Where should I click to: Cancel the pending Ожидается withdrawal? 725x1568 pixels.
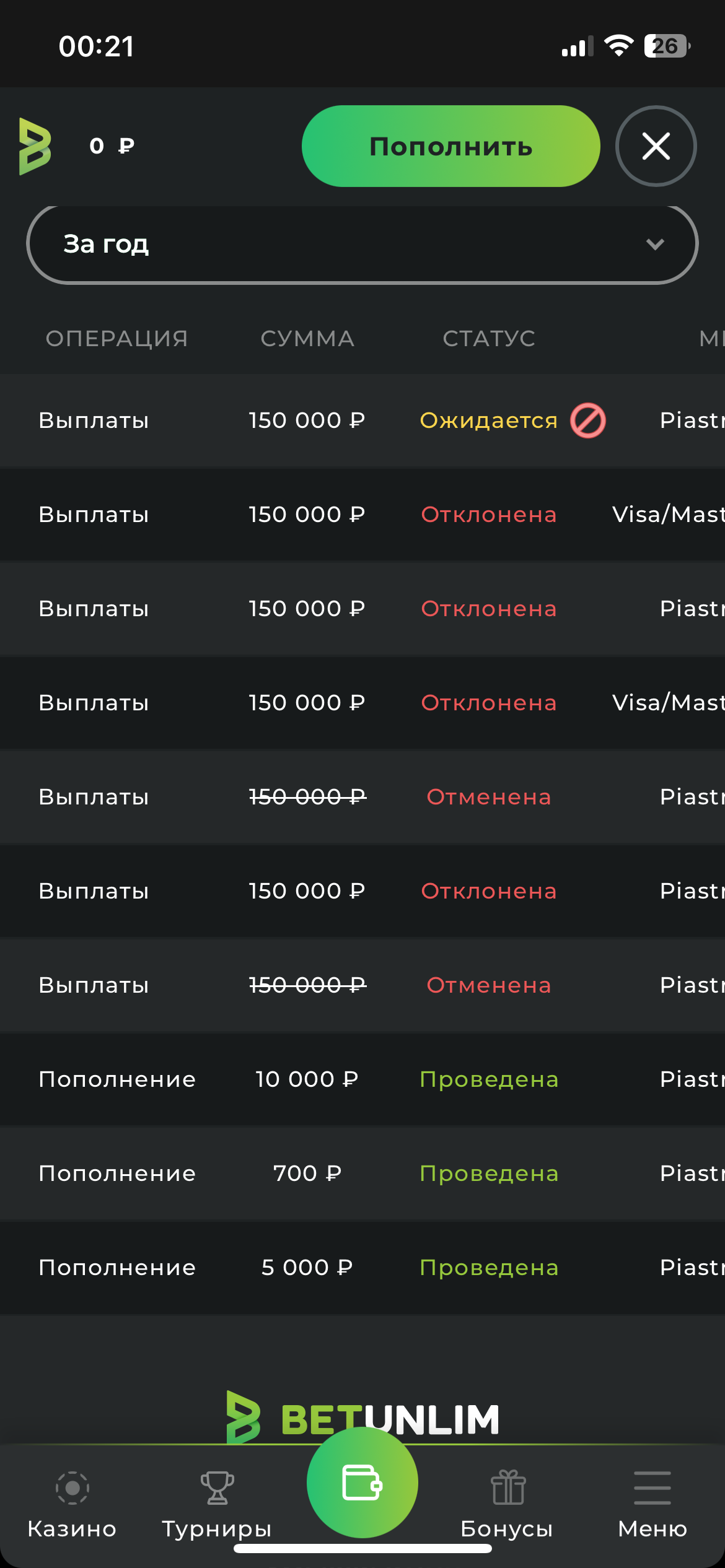pos(587,420)
